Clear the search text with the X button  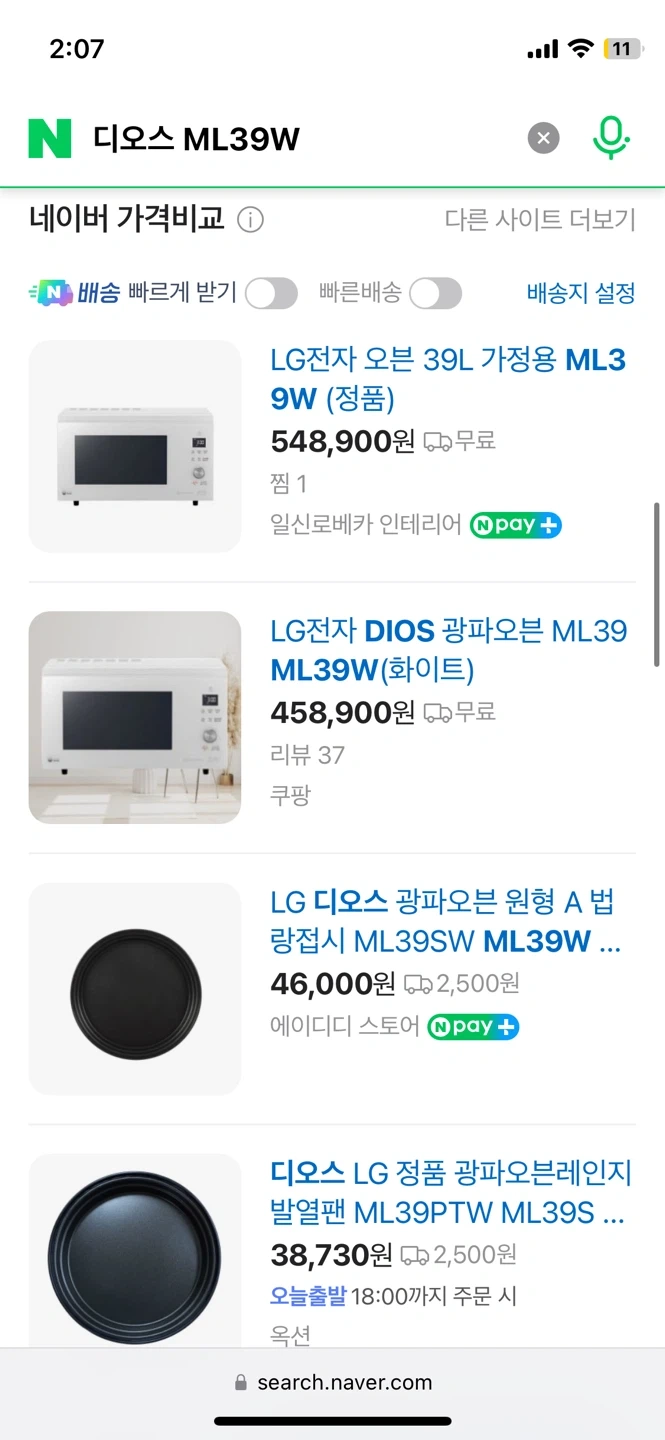tap(543, 138)
